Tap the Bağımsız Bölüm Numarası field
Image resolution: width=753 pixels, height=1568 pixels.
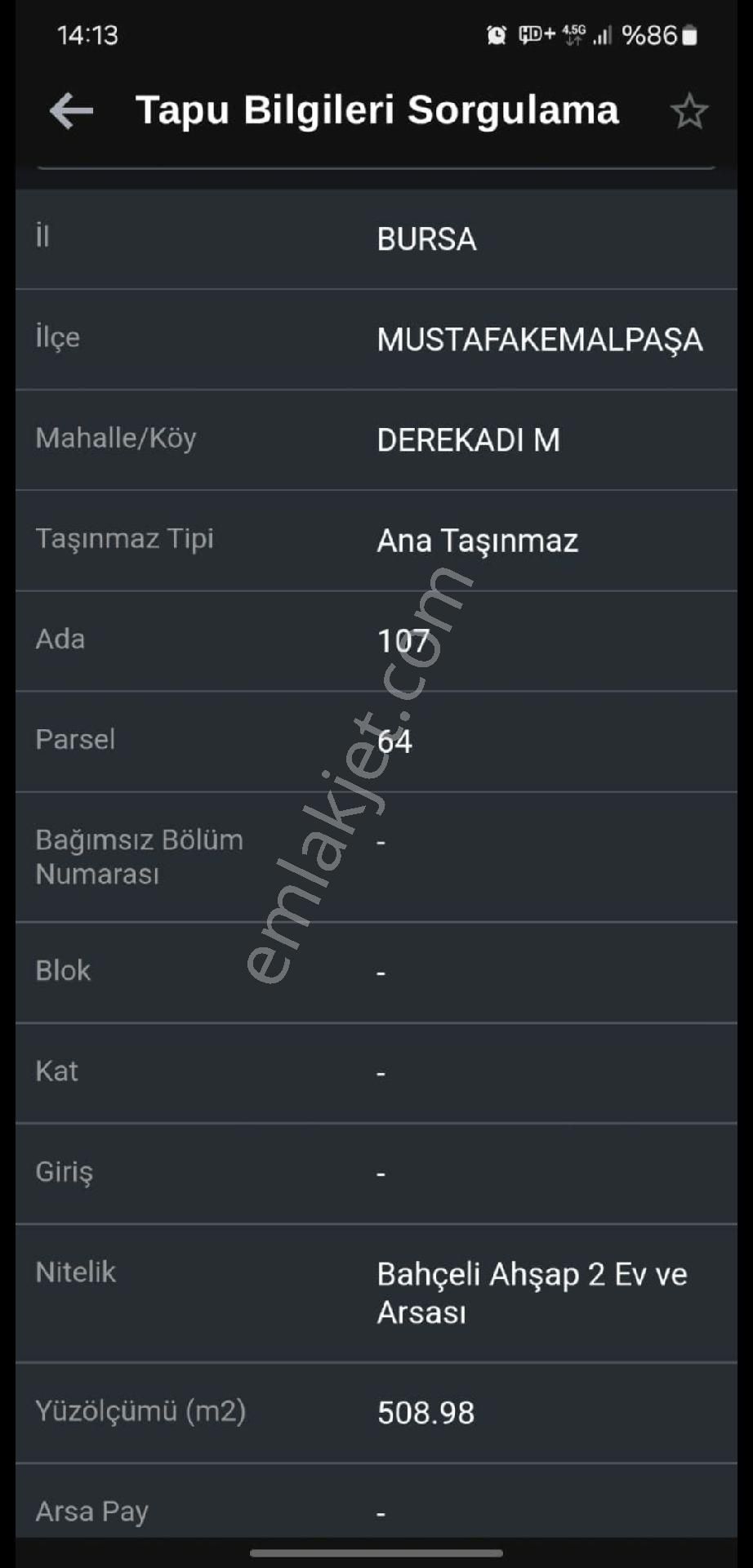(376, 856)
